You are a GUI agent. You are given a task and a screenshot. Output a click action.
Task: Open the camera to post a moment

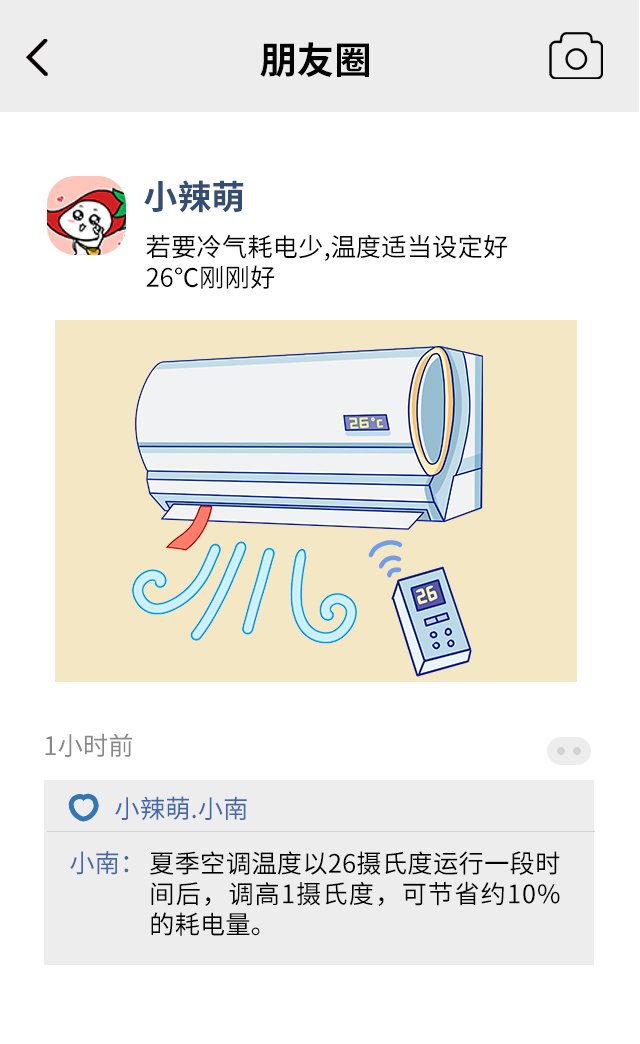pyautogui.click(x=576, y=57)
